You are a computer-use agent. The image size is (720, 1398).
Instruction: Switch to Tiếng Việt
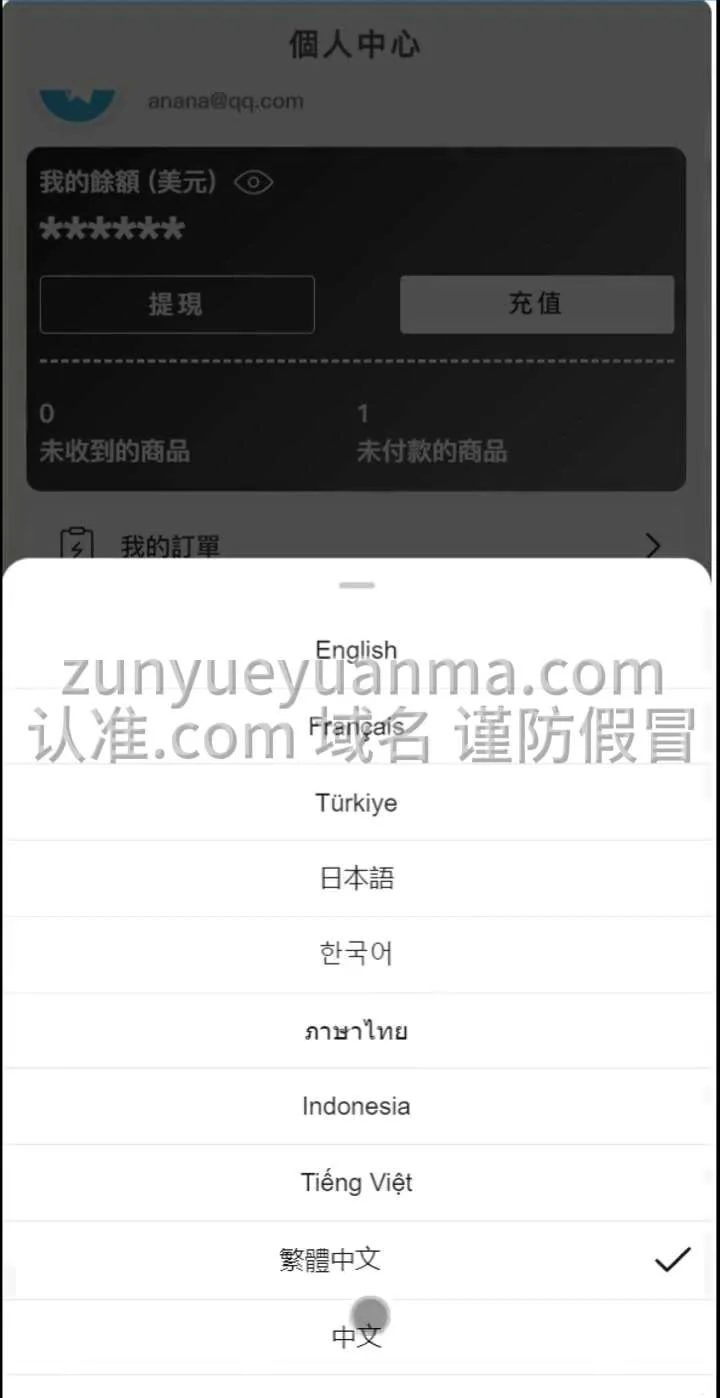pos(356,1183)
